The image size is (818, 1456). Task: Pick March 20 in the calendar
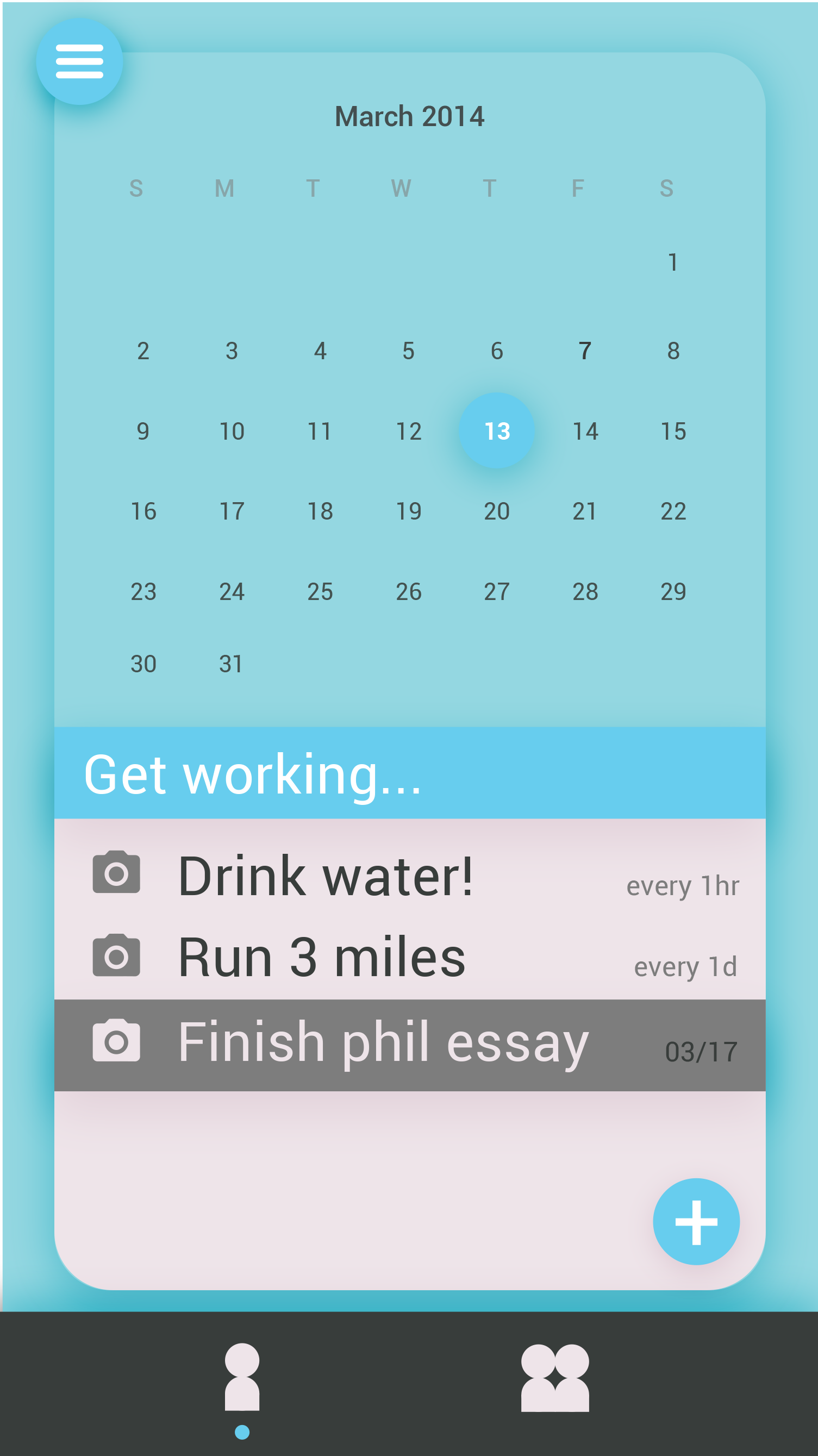pyautogui.click(x=497, y=511)
